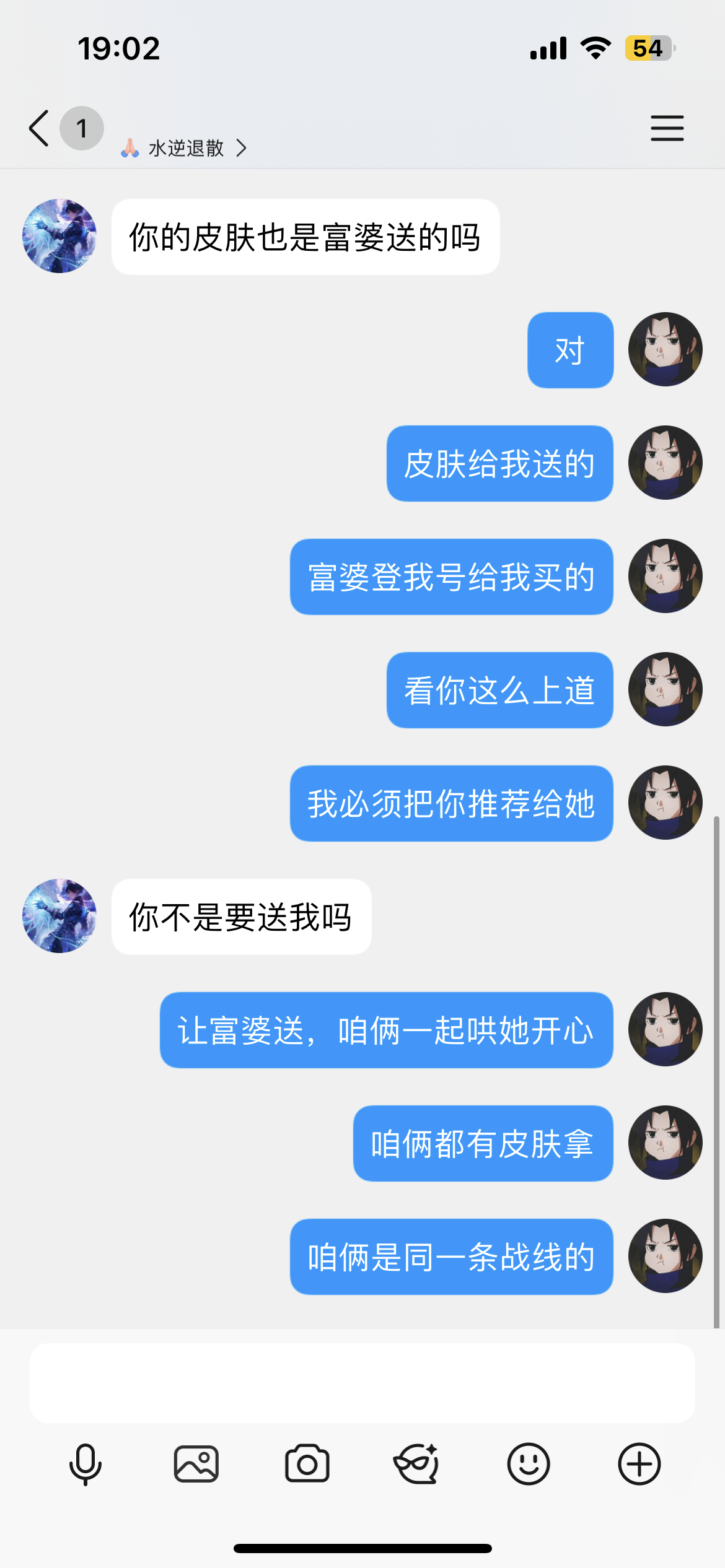Open the plus menu for more options

[x=639, y=1464]
